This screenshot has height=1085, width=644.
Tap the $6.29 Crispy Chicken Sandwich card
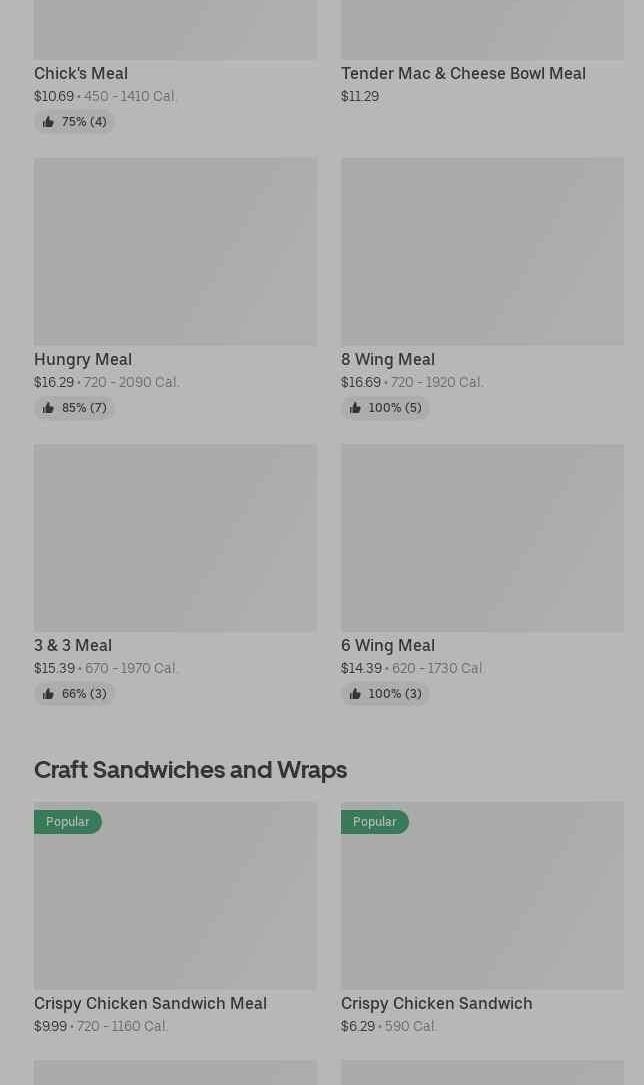pyautogui.click(x=482, y=918)
